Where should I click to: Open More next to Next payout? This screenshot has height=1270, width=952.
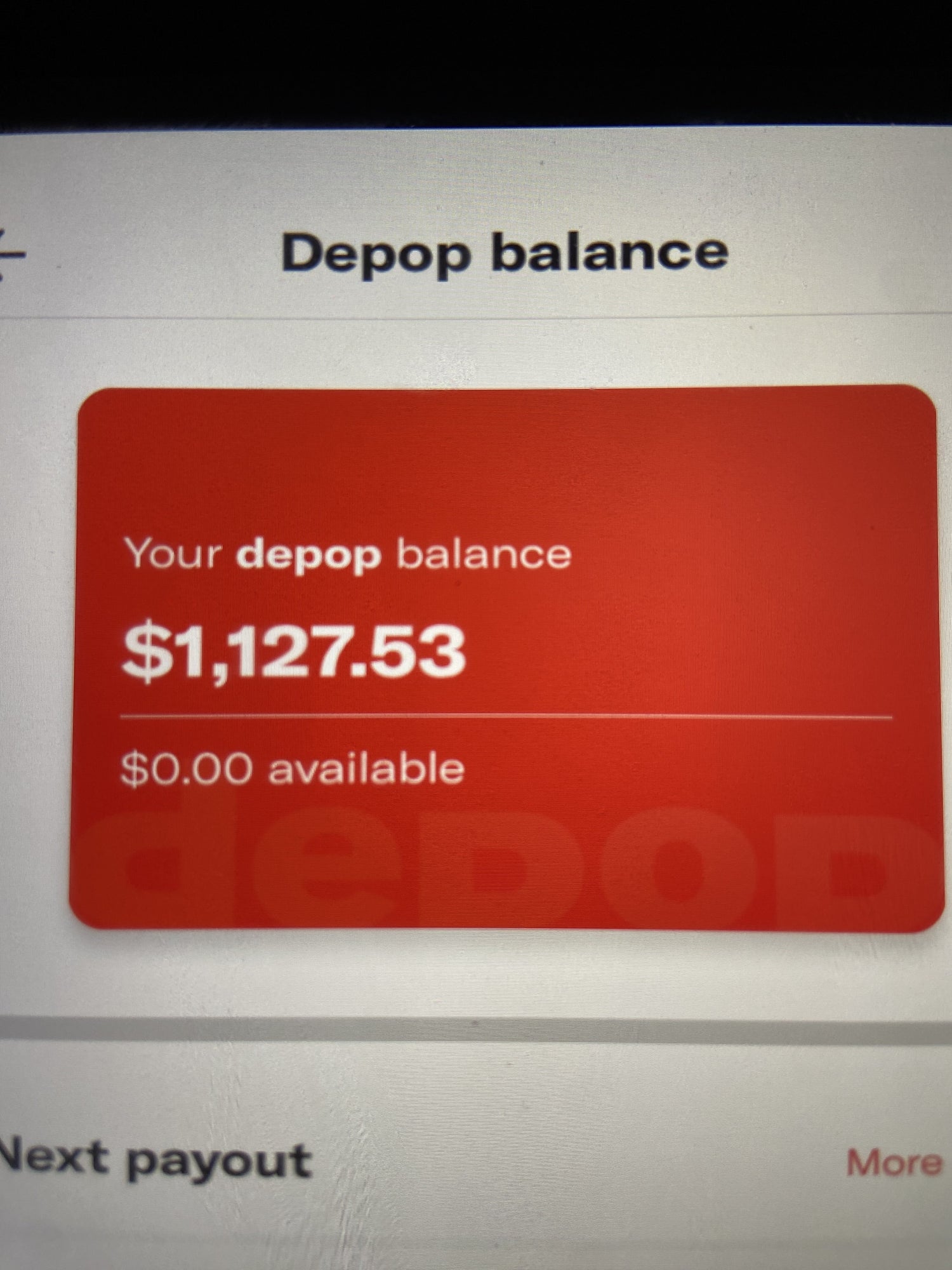pos(894,1163)
